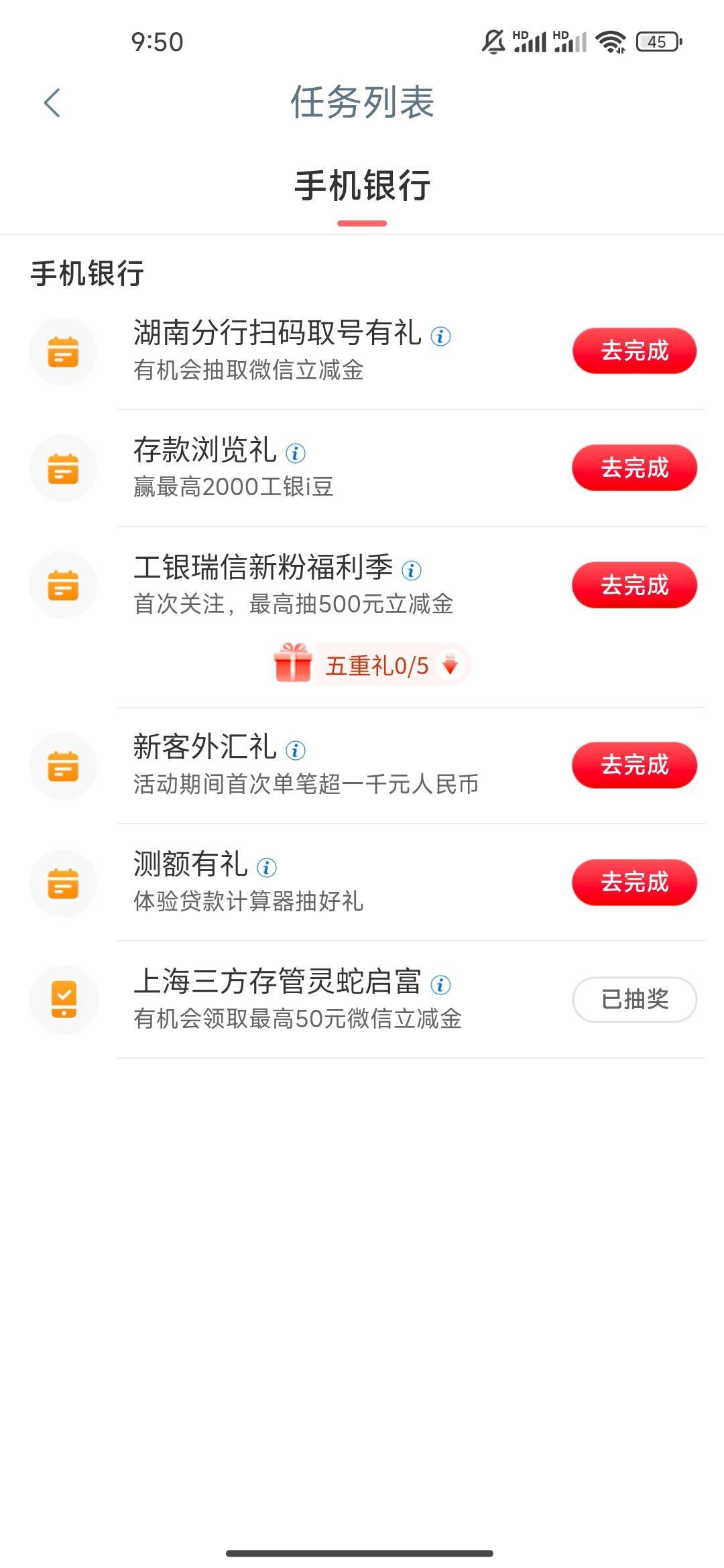Show info for 湖南分行扫码取号有礼

click(x=440, y=336)
